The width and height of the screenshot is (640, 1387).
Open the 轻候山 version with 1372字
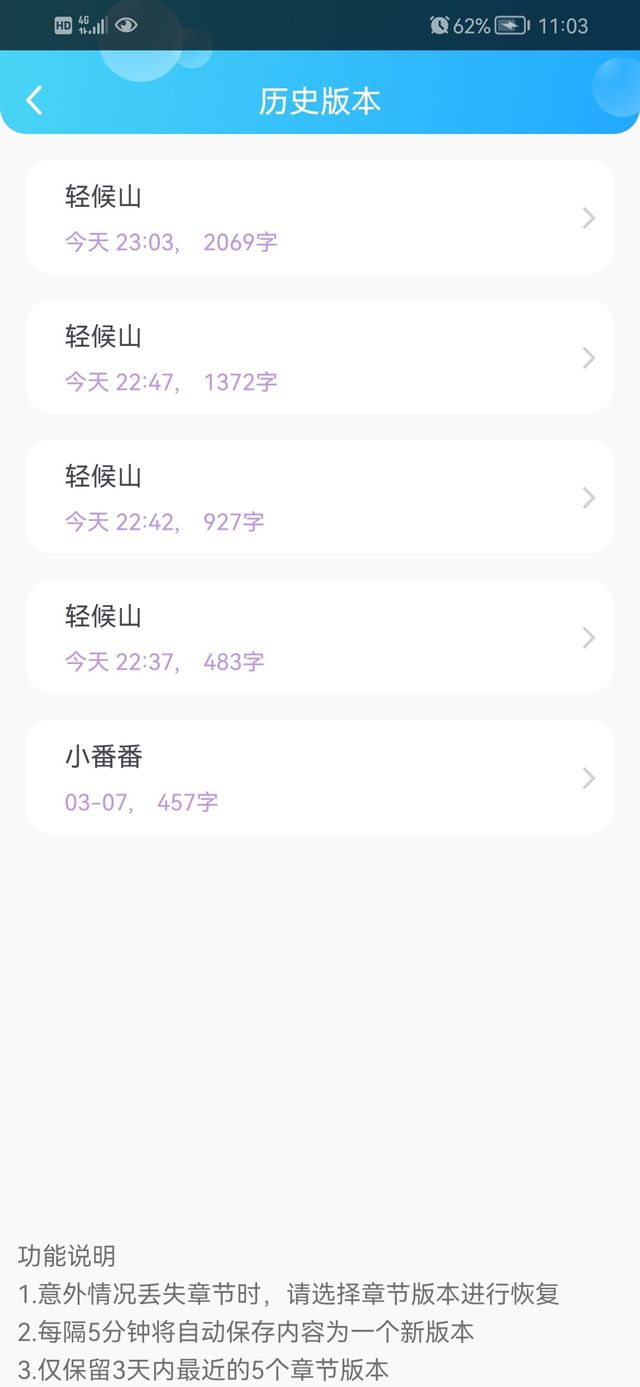(320, 357)
